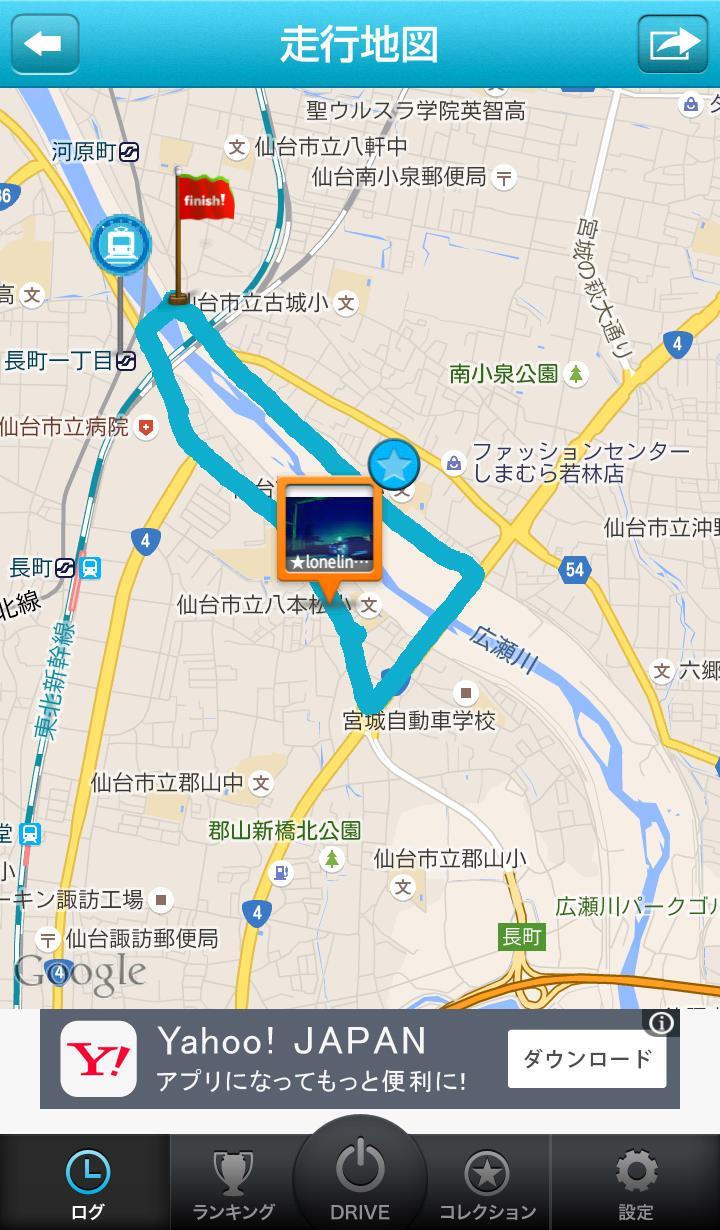Tap the blue star marker on route
Viewport: 720px width, 1230px height.
[394, 464]
